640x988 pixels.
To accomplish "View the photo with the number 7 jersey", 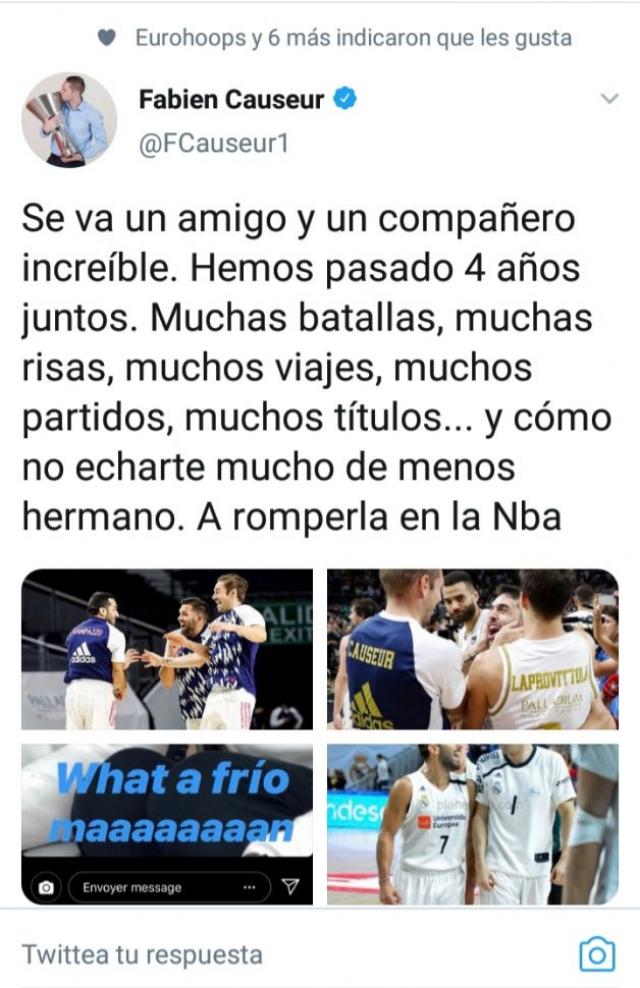I will (x=472, y=823).
